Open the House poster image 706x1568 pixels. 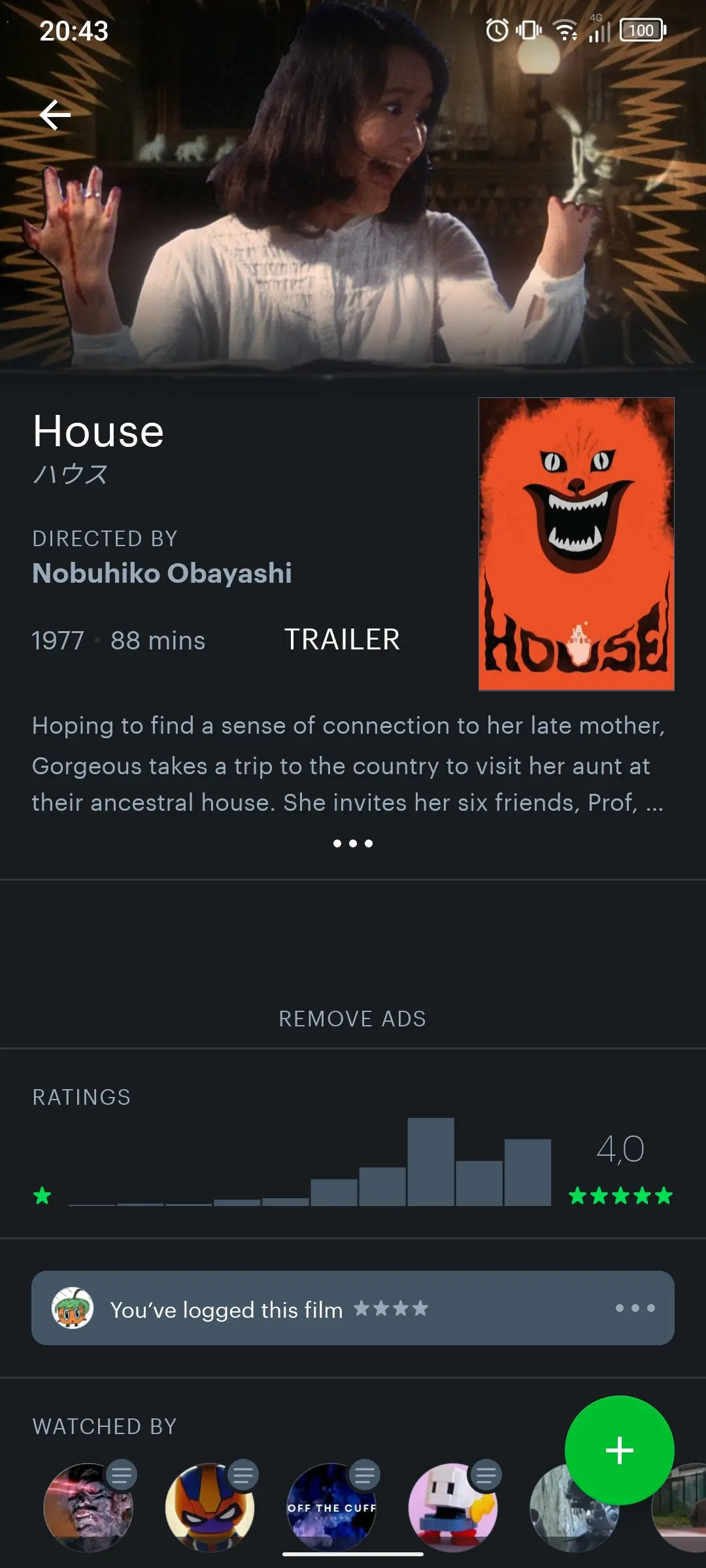click(577, 544)
